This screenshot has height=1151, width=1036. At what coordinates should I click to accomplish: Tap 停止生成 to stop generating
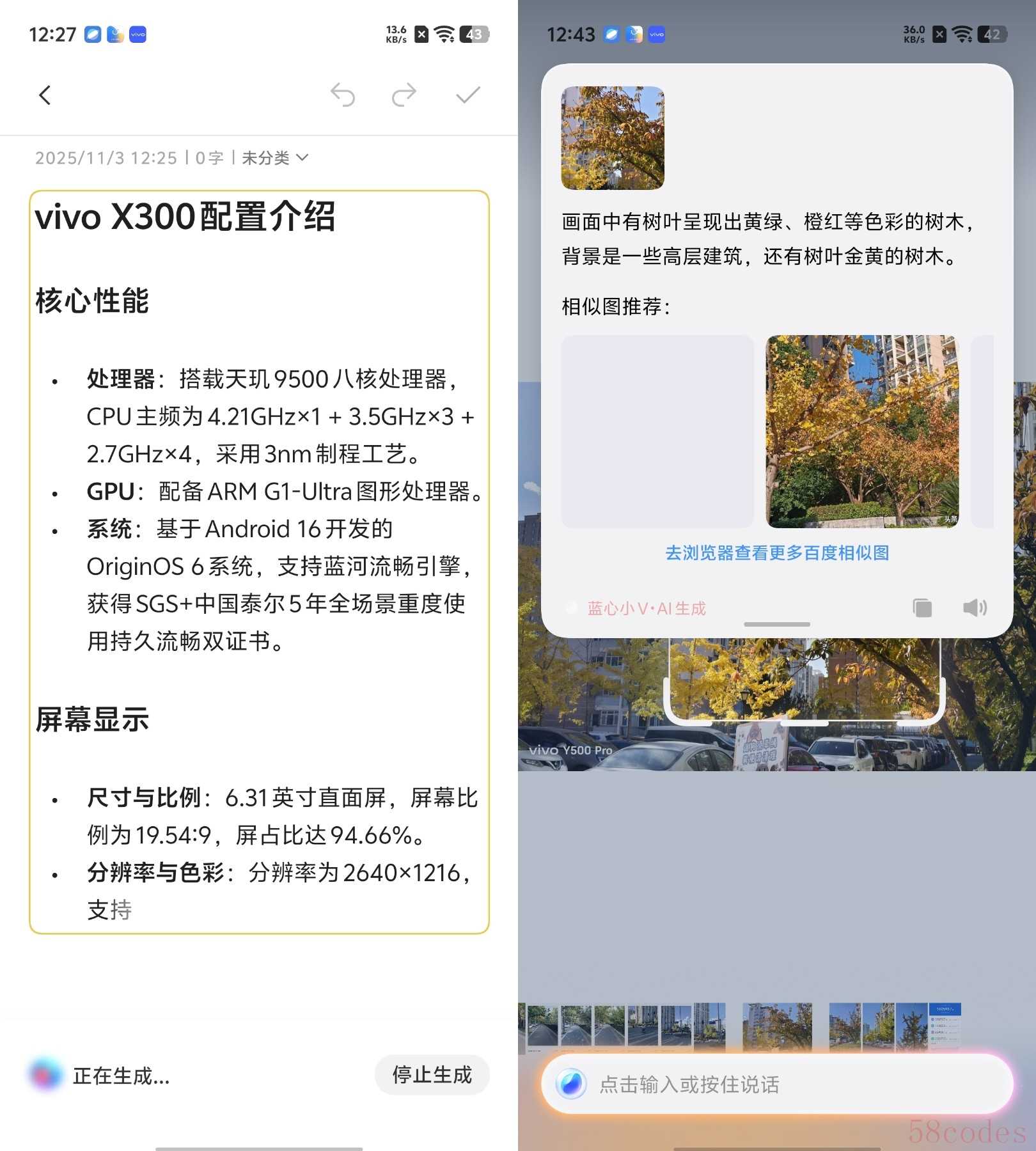point(432,1075)
